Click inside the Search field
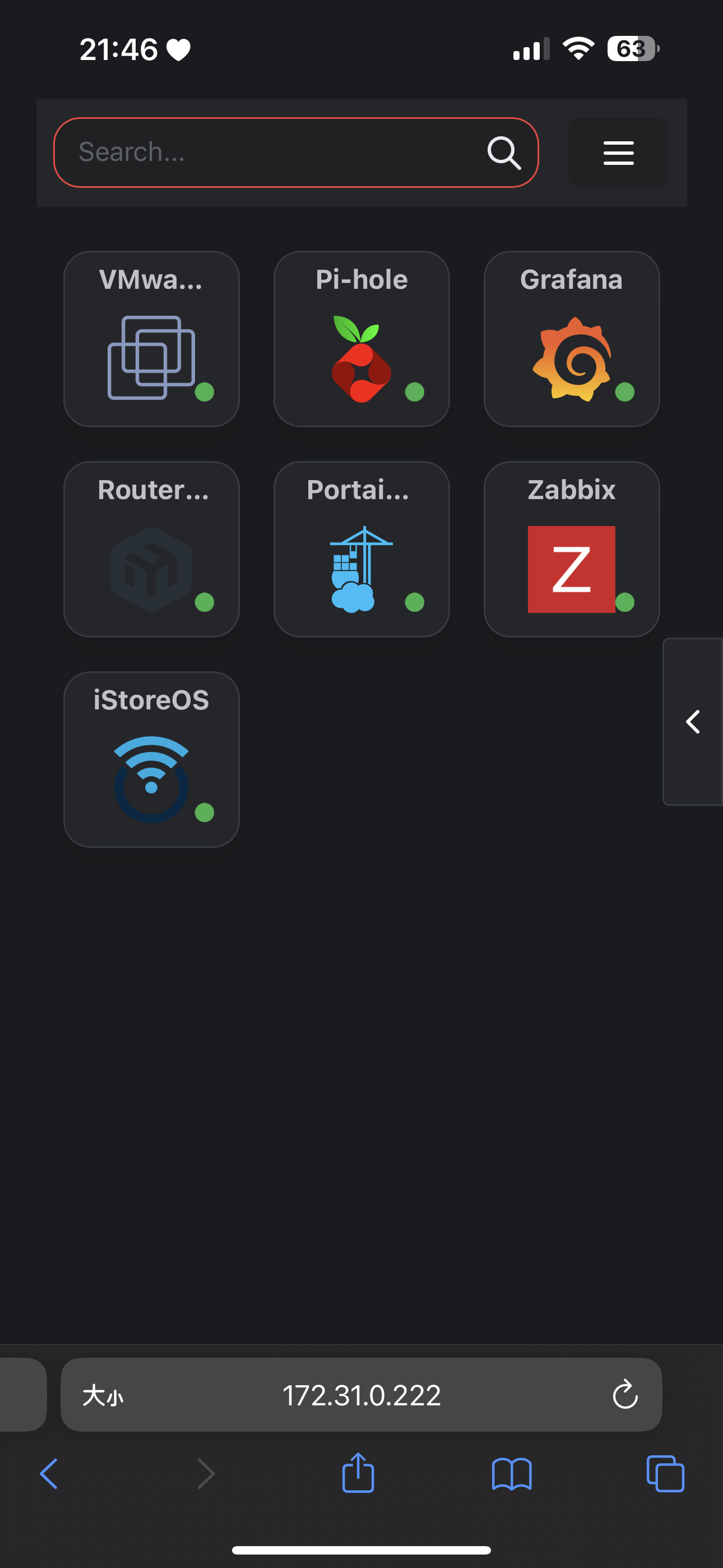Viewport: 723px width, 1568px height. tap(243, 151)
